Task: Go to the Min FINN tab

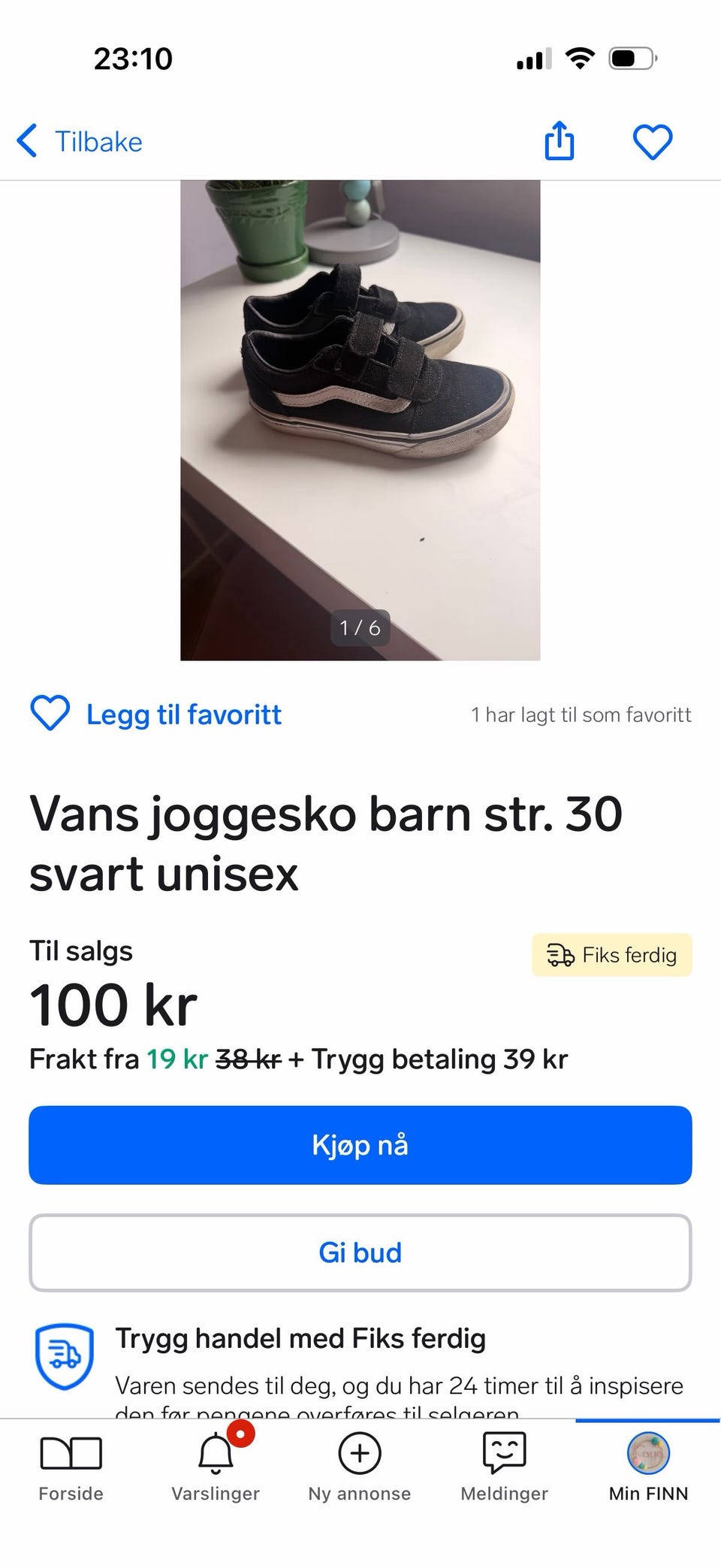Action: click(648, 1467)
